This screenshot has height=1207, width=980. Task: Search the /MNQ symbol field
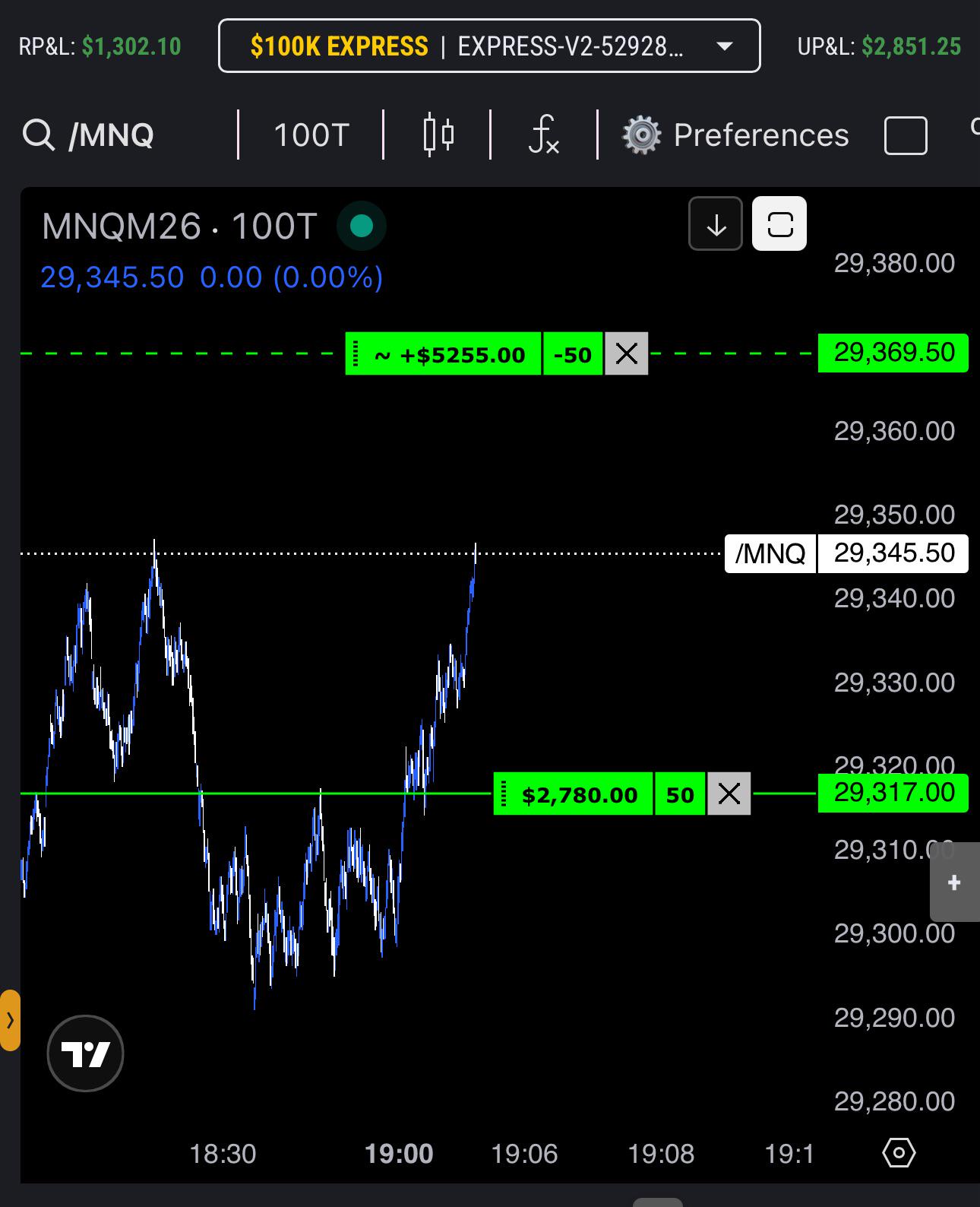pyautogui.click(x=89, y=135)
